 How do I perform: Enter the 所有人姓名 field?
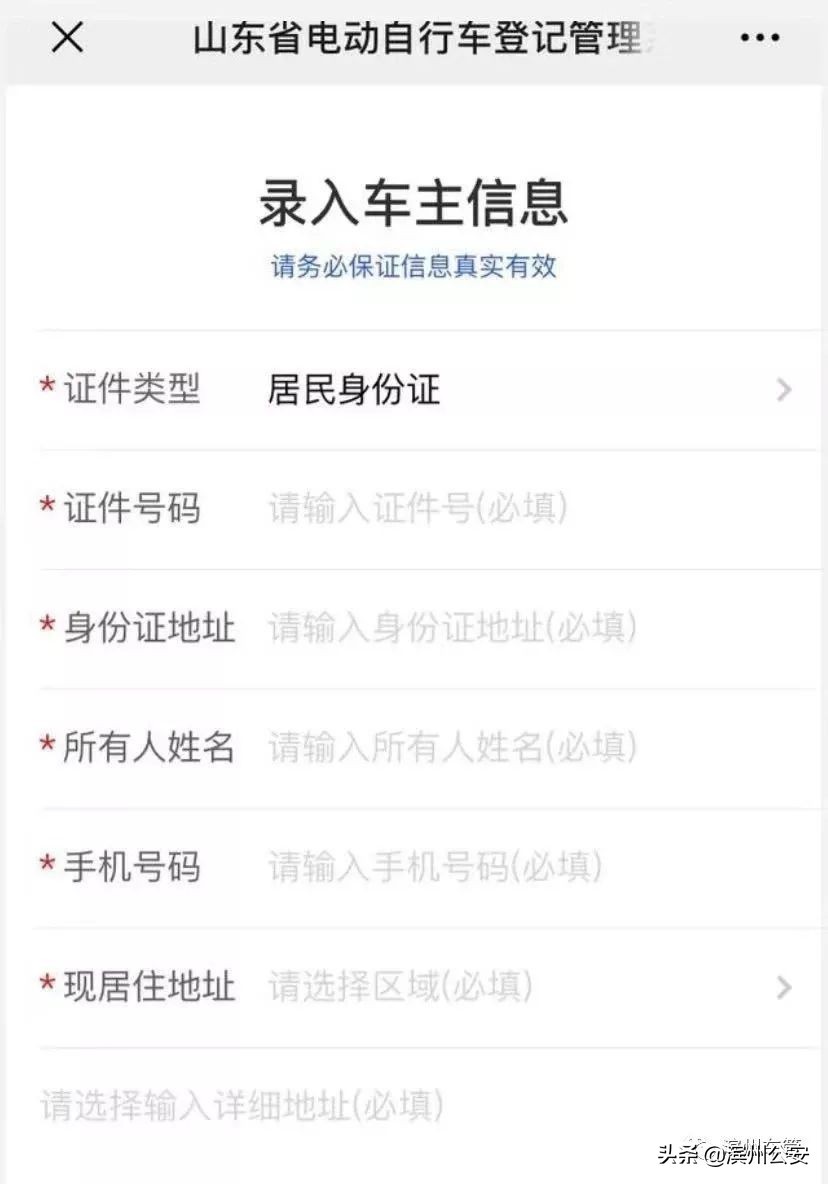(520, 747)
